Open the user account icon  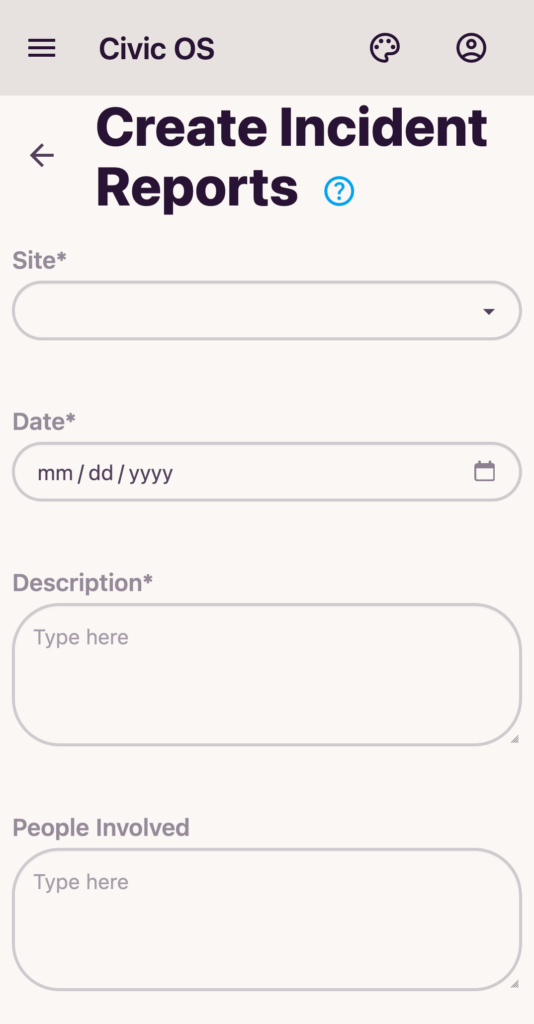tap(471, 48)
